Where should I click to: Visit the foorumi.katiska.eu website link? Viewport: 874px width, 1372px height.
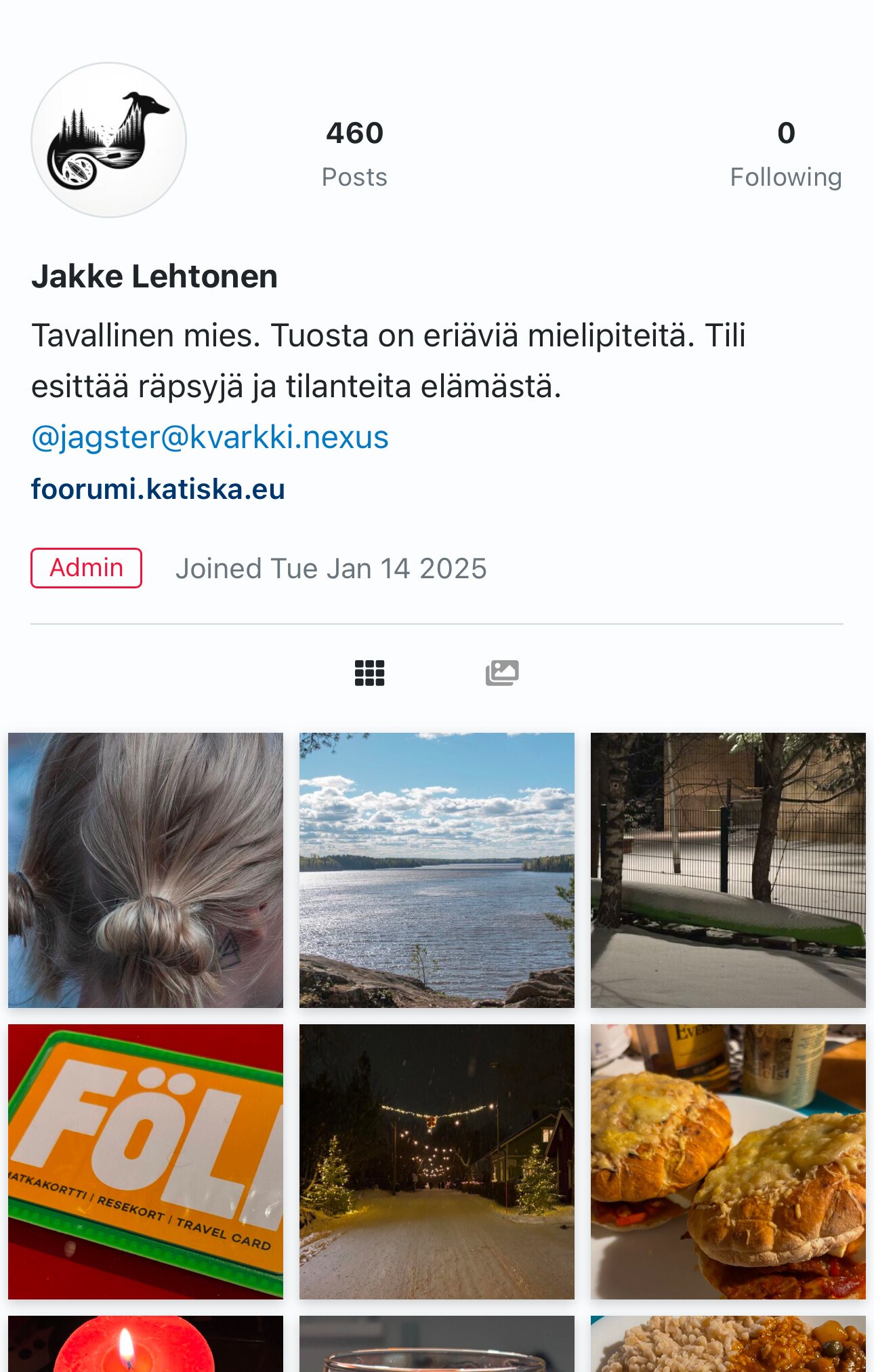[x=158, y=489]
